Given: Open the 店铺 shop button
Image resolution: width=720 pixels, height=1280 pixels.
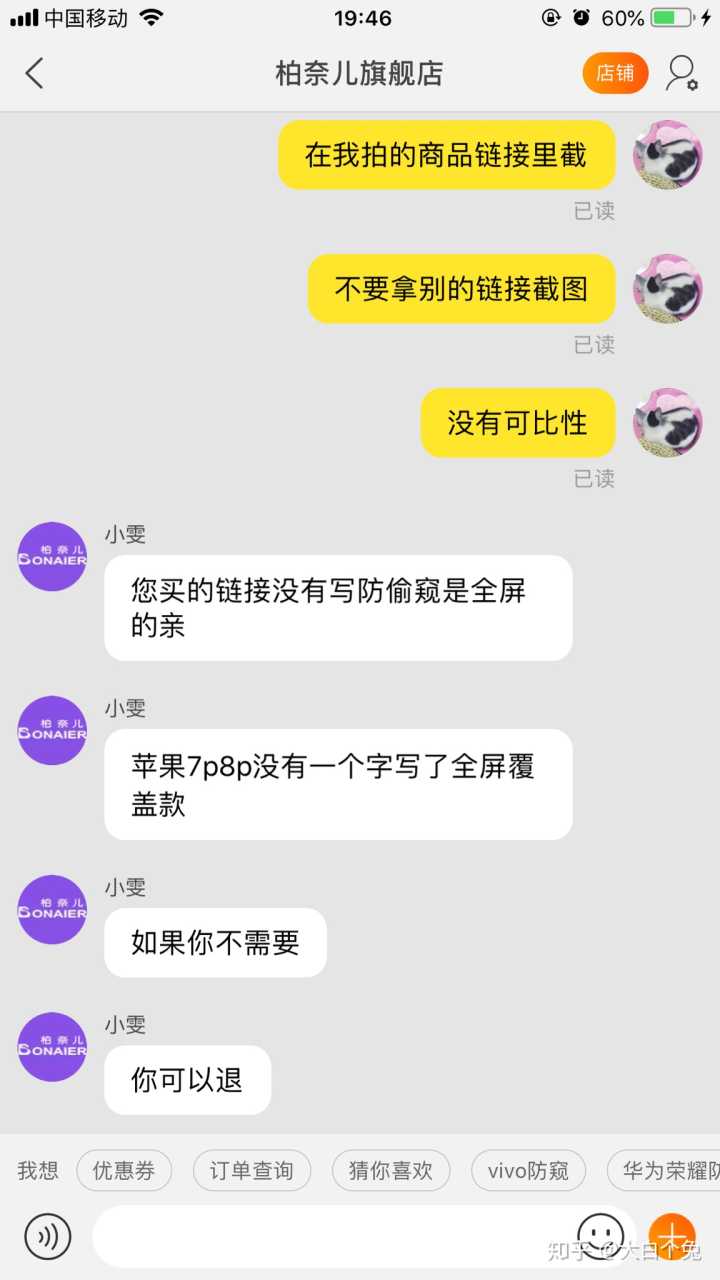Looking at the screenshot, I should [x=615, y=73].
